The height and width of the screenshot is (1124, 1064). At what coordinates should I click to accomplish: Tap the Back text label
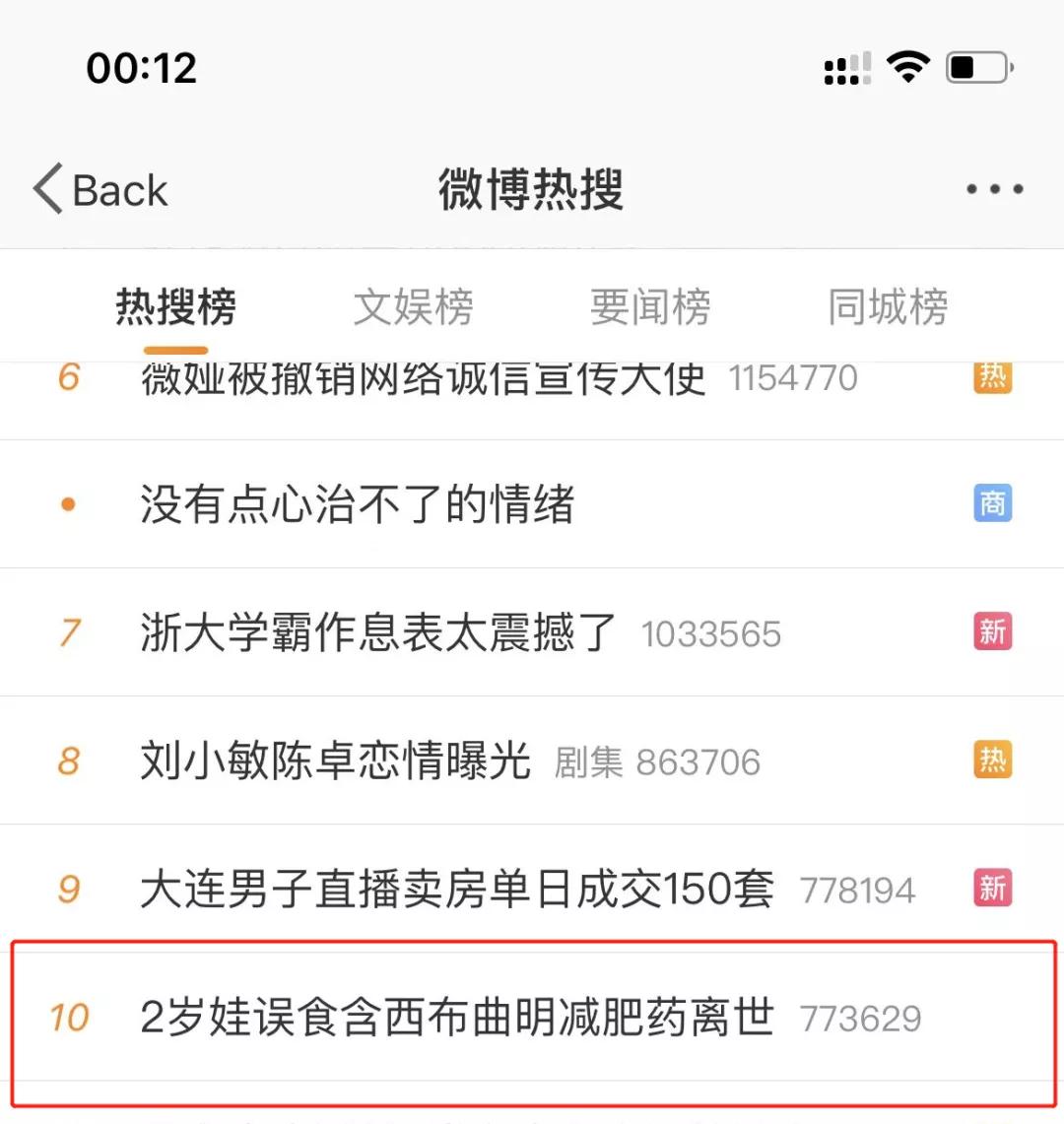coord(118,189)
